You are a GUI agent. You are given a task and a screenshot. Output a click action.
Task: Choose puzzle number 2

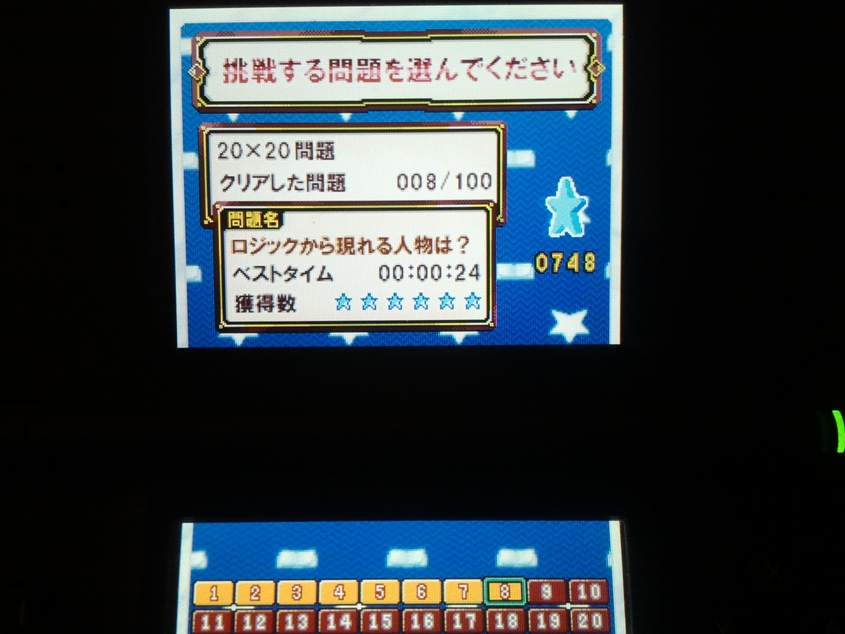coord(255,592)
